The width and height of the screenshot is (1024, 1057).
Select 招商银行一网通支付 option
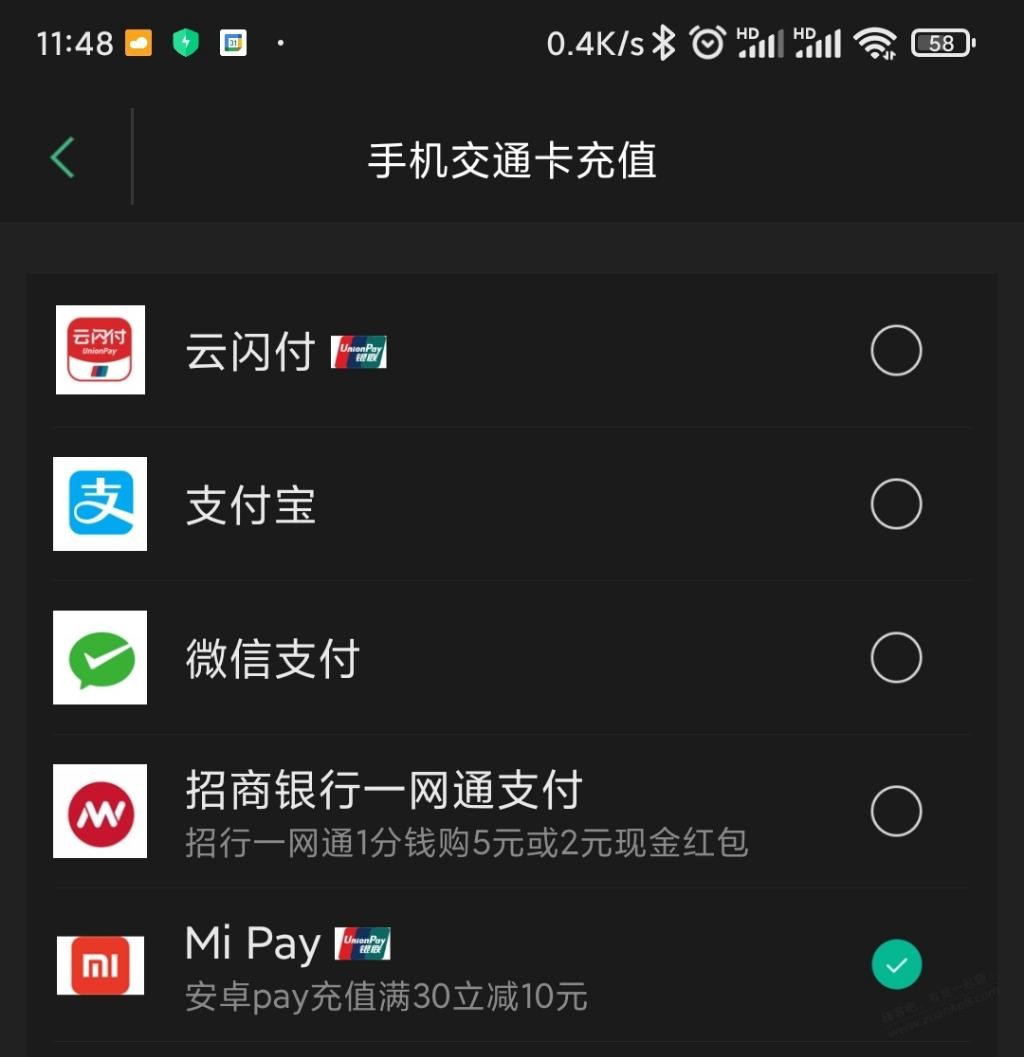tap(895, 811)
